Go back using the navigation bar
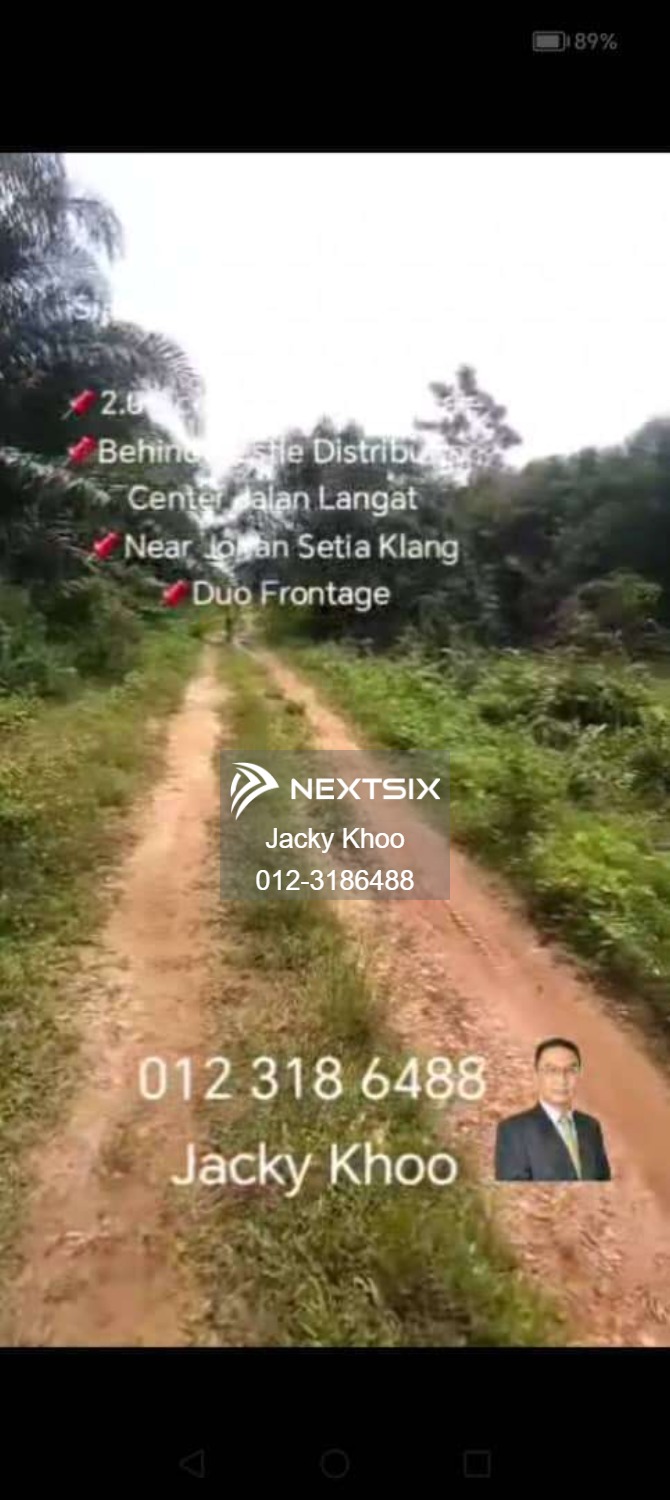The width and height of the screenshot is (670, 1500). (x=192, y=1464)
